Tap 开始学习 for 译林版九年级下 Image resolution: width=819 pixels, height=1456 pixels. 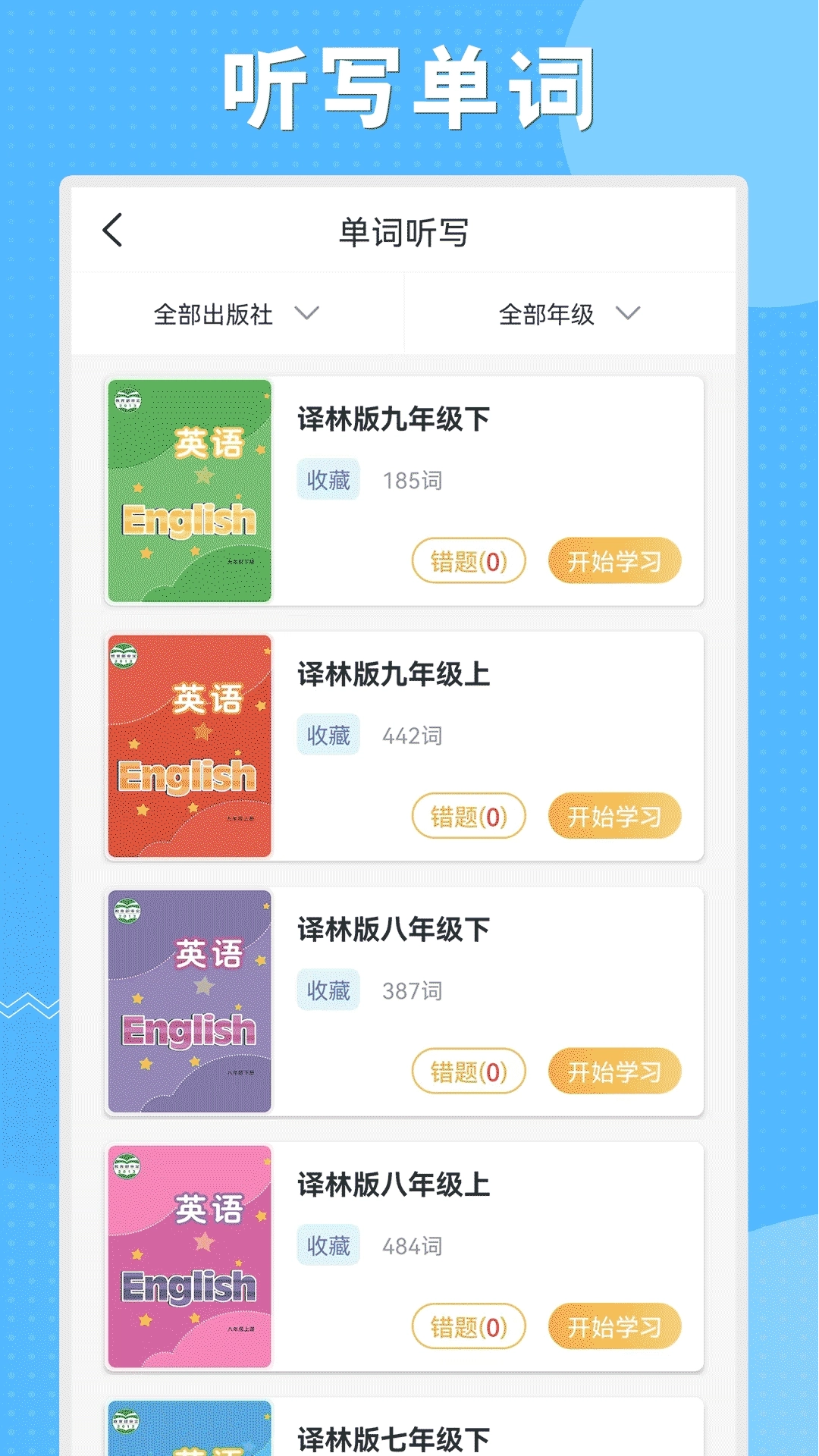coord(614,560)
